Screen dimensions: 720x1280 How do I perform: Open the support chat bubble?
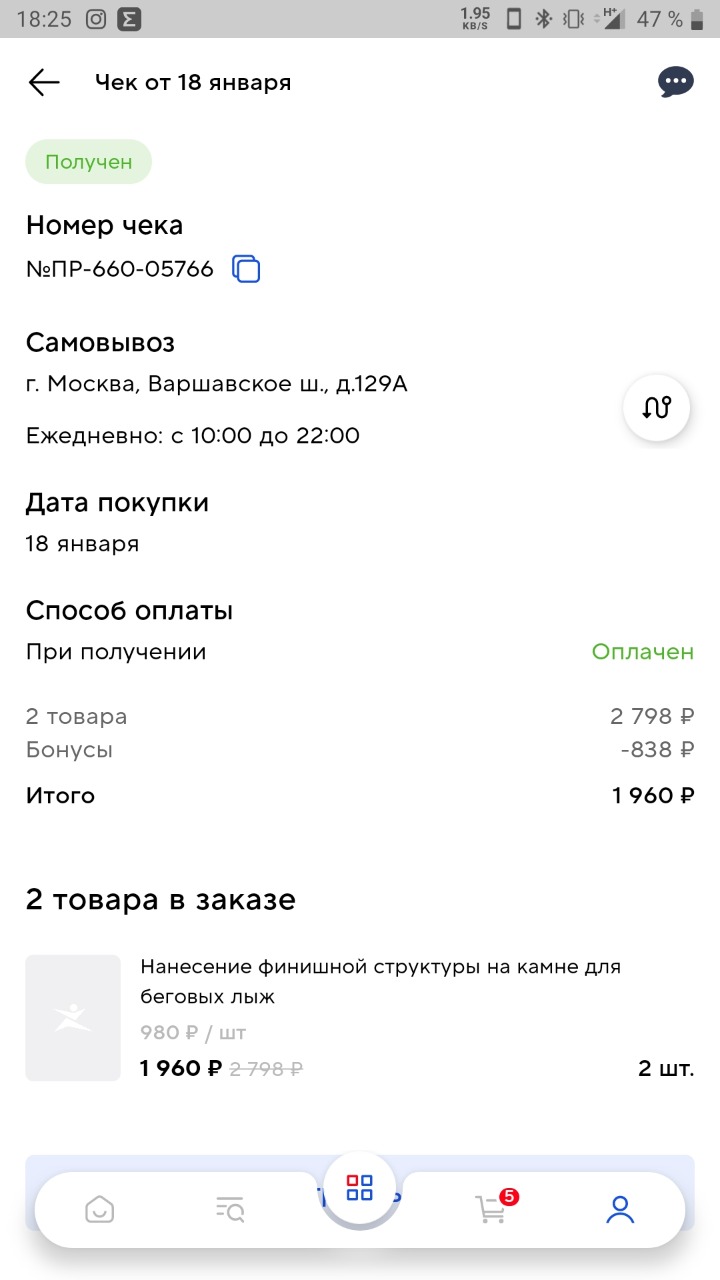click(x=676, y=82)
